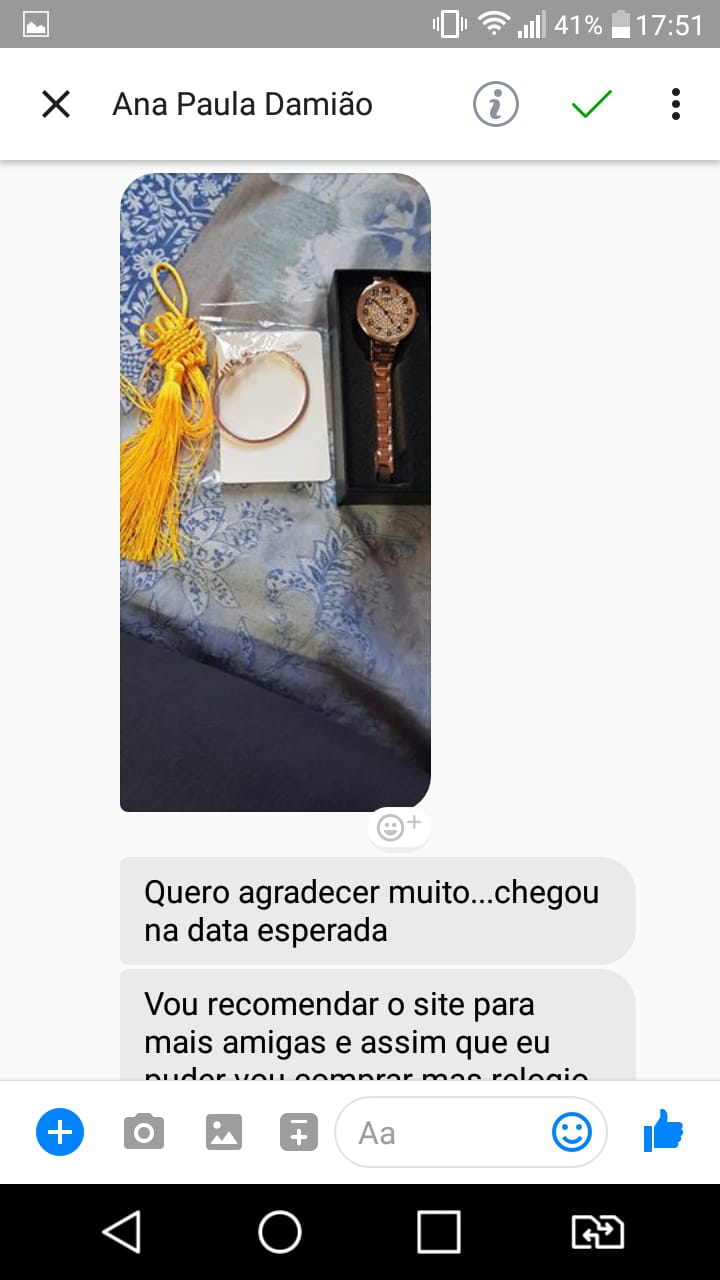Open the recent apps square button

[x=439, y=1232]
